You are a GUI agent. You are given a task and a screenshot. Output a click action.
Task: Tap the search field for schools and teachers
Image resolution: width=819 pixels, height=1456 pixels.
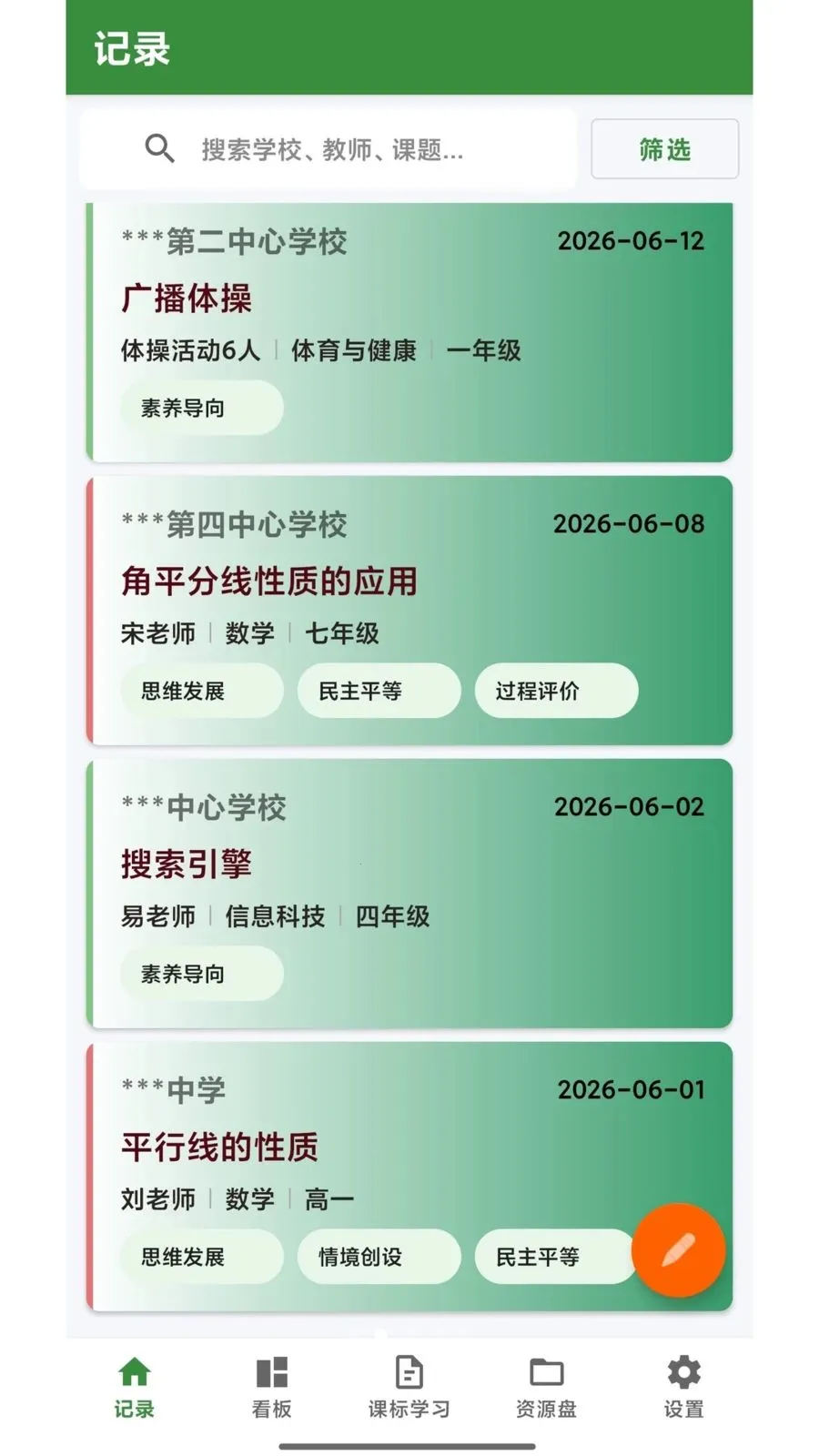point(329,148)
